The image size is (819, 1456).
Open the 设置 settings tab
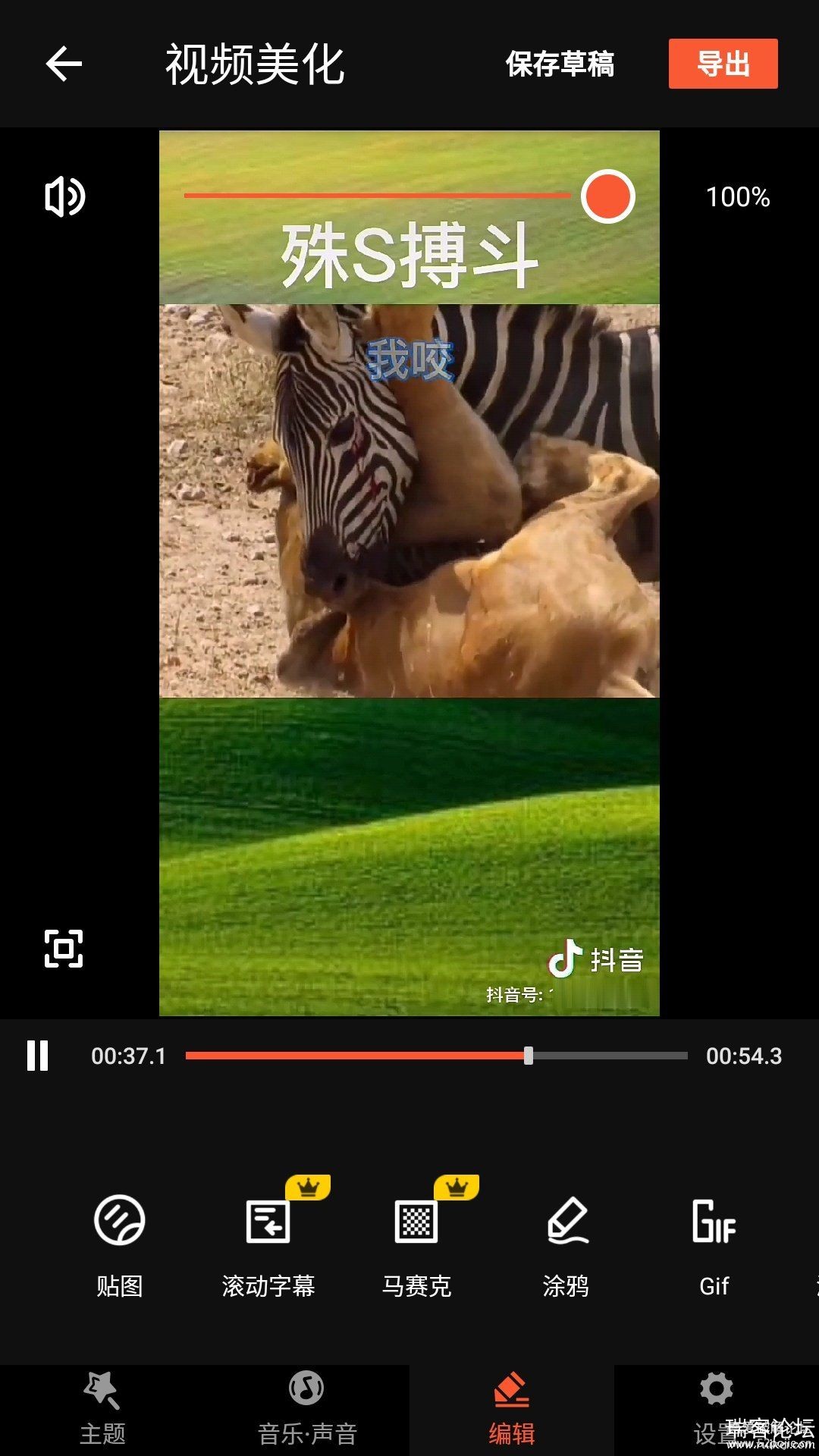point(716,1409)
